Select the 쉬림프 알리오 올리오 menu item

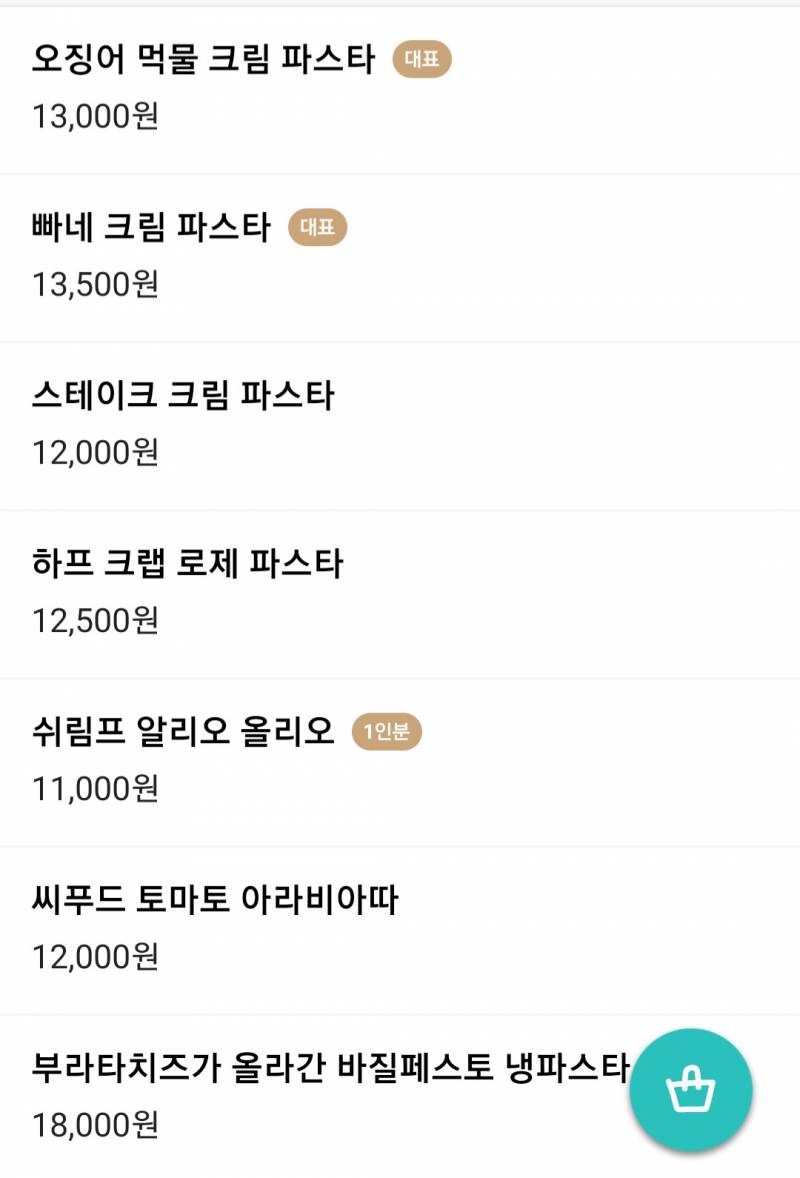(x=185, y=729)
